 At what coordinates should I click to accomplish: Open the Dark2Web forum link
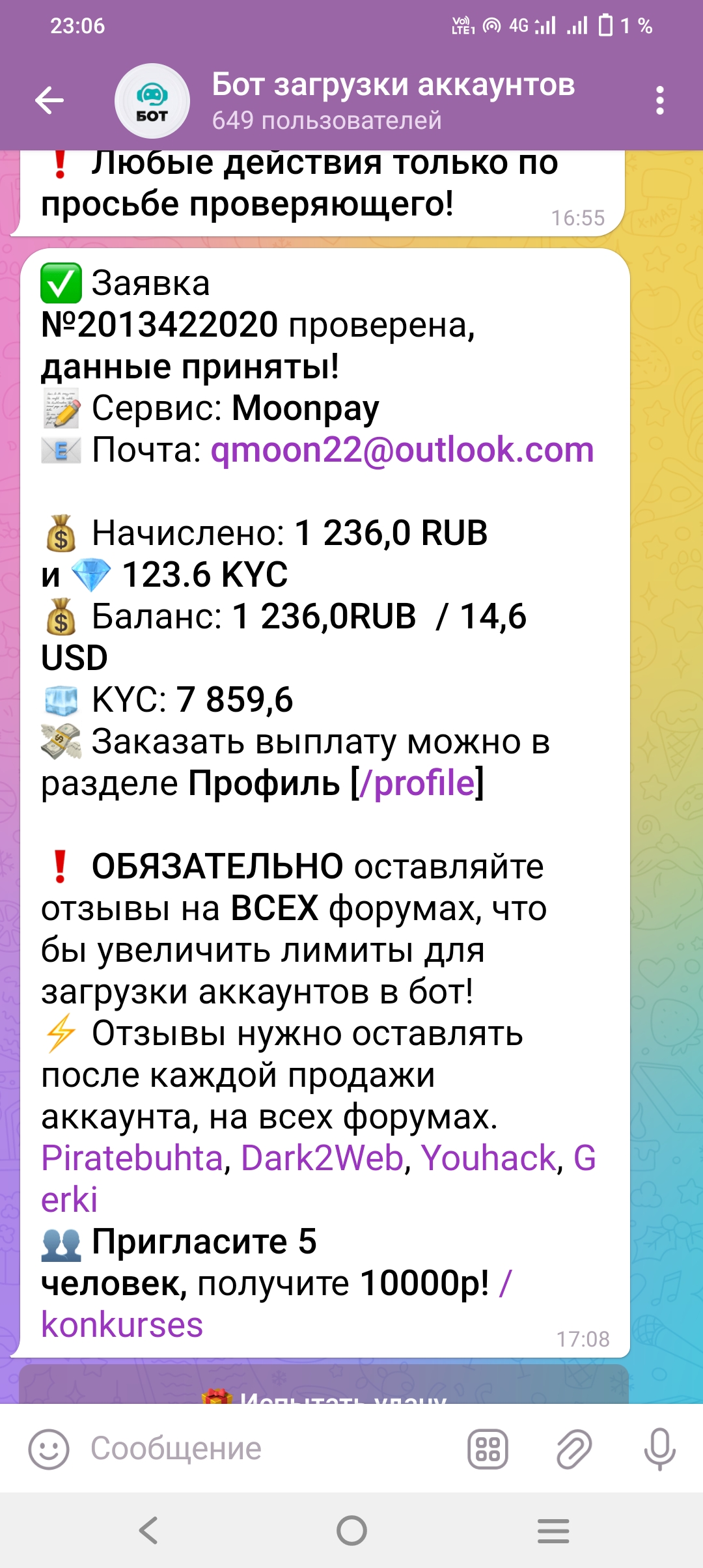click(322, 1158)
